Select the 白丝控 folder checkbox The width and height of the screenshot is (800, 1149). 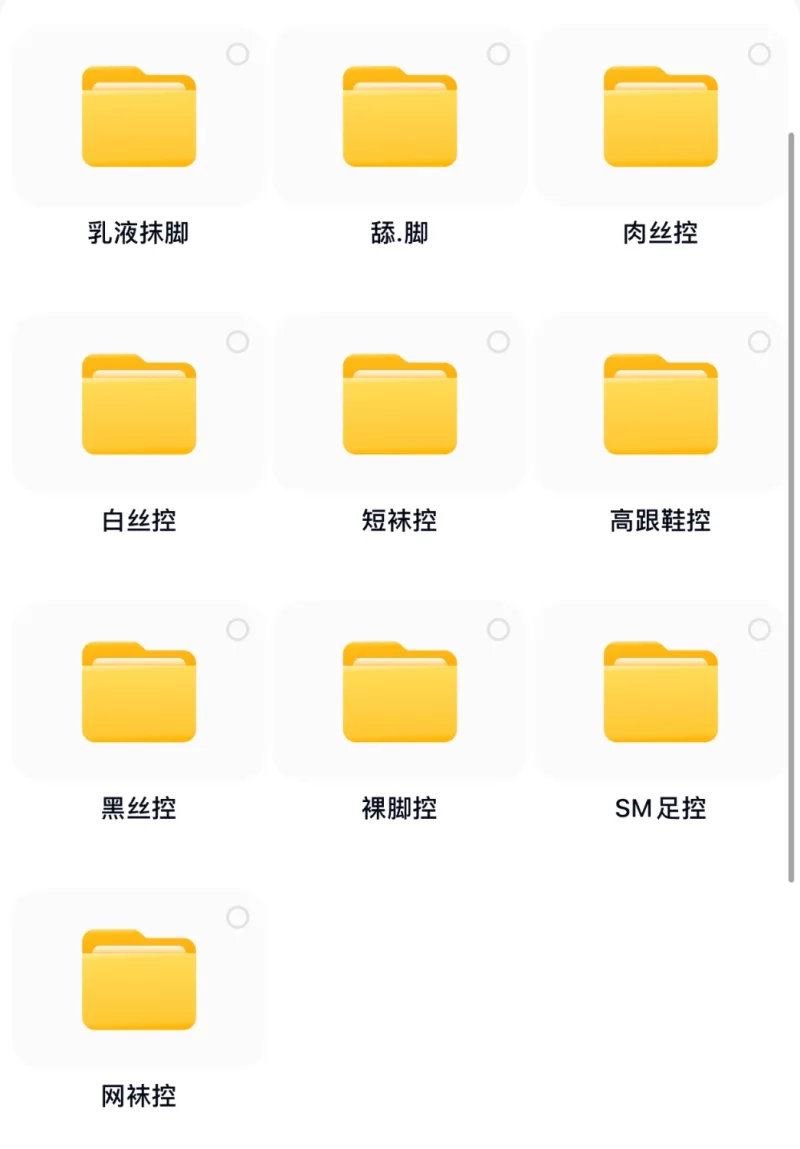coord(237,342)
